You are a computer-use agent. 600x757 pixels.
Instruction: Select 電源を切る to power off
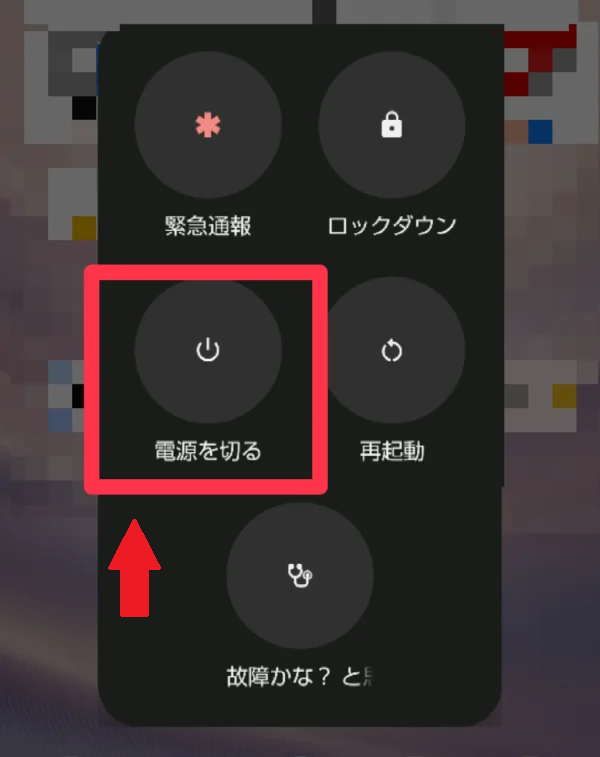(208, 351)
